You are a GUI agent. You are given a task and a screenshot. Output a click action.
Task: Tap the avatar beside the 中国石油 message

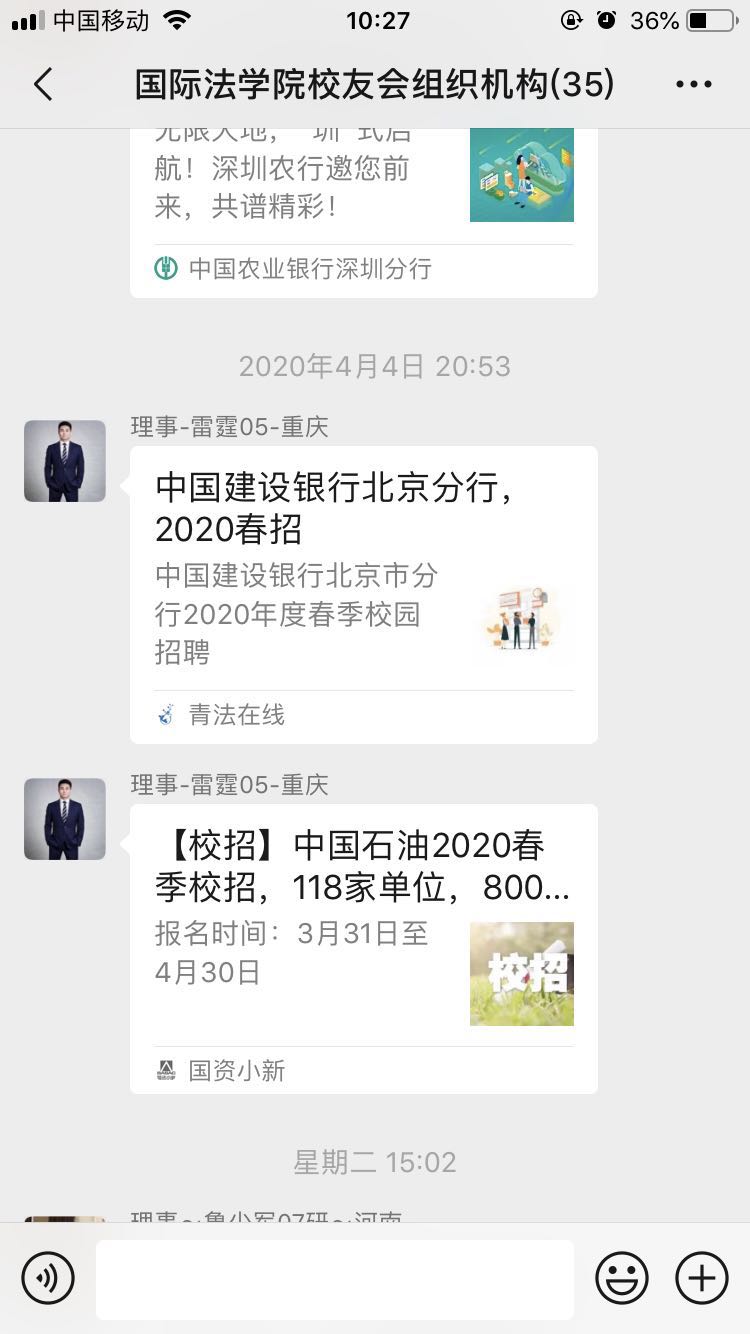coord(65,819)
